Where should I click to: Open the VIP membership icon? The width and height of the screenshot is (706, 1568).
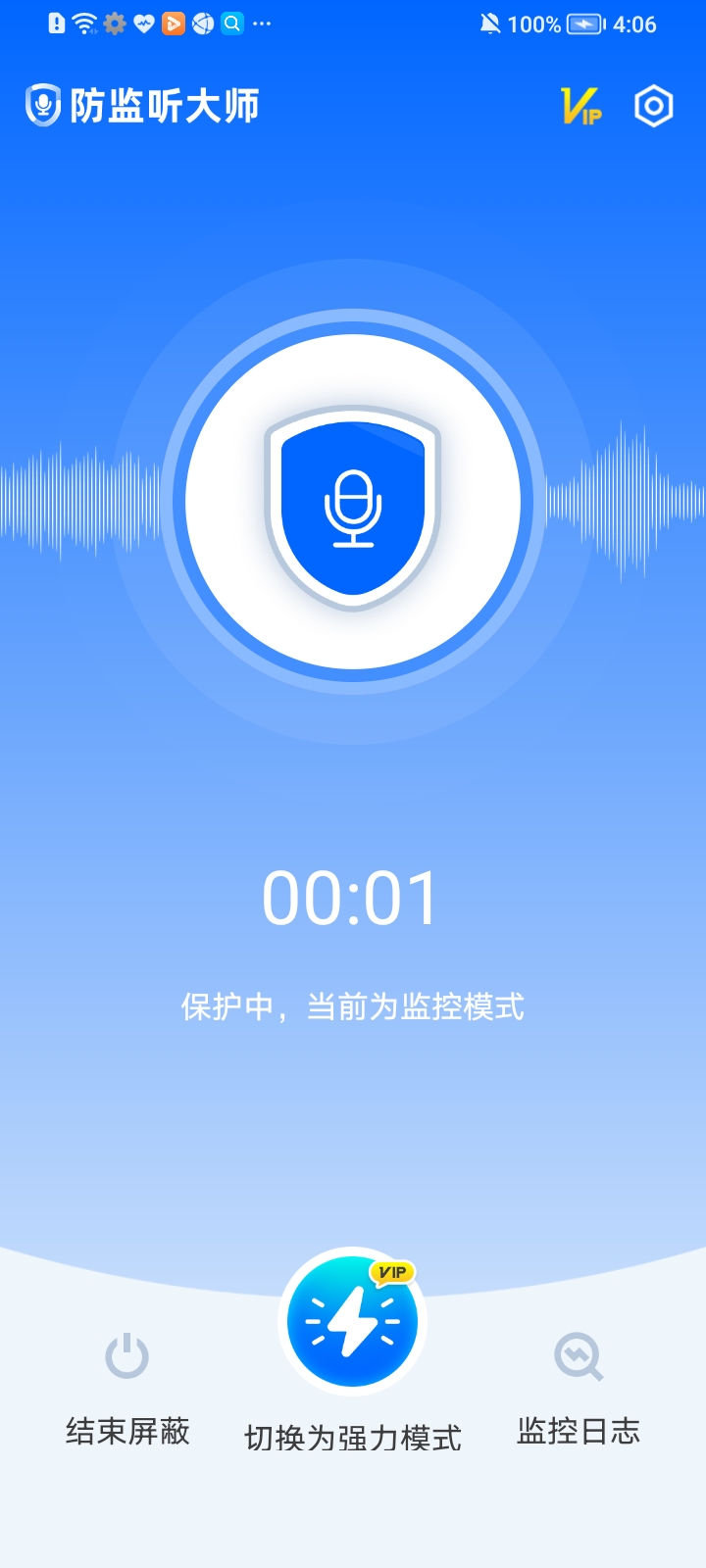(x=580, y=106)
